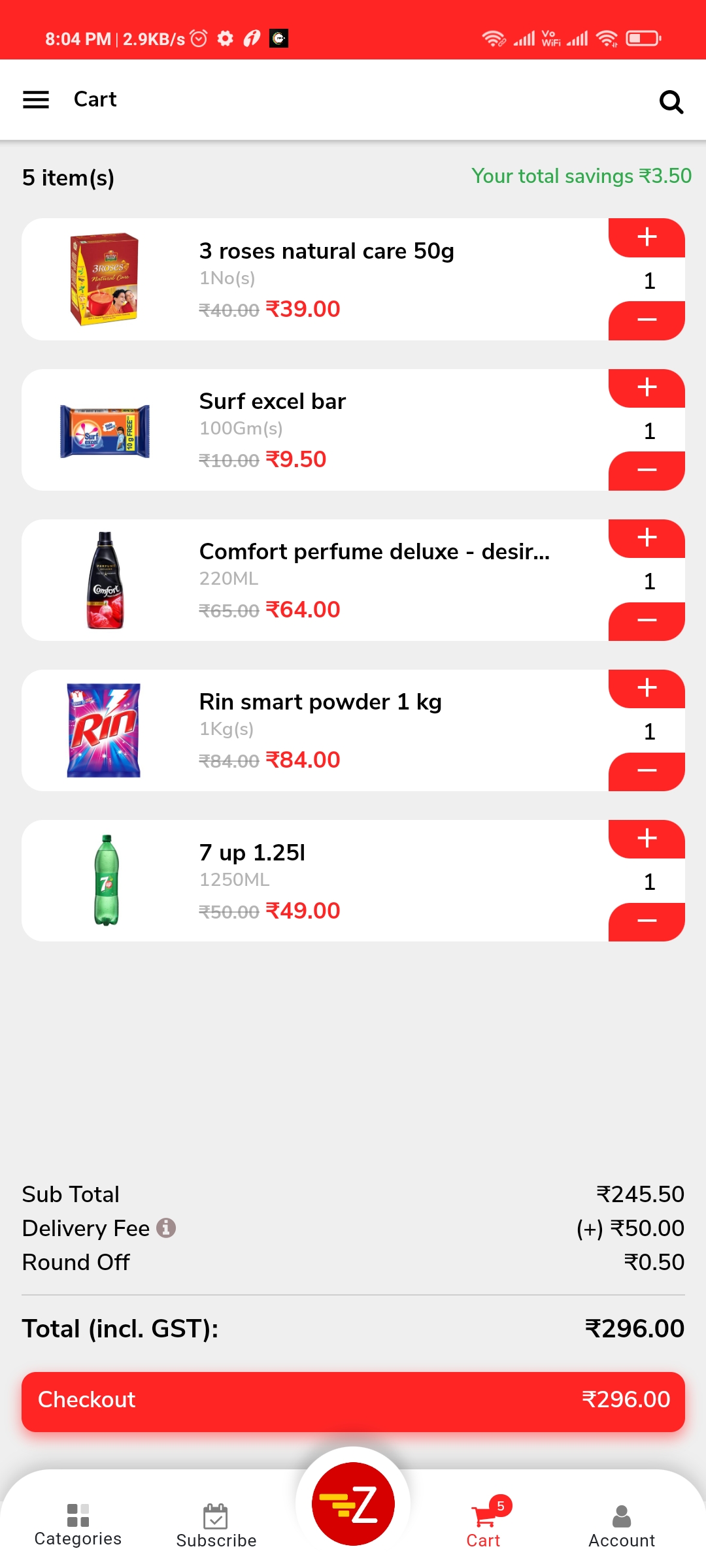The image size is (706, 1568).
Task: Open the Account tab
Action: click(x=622, y=1526)
